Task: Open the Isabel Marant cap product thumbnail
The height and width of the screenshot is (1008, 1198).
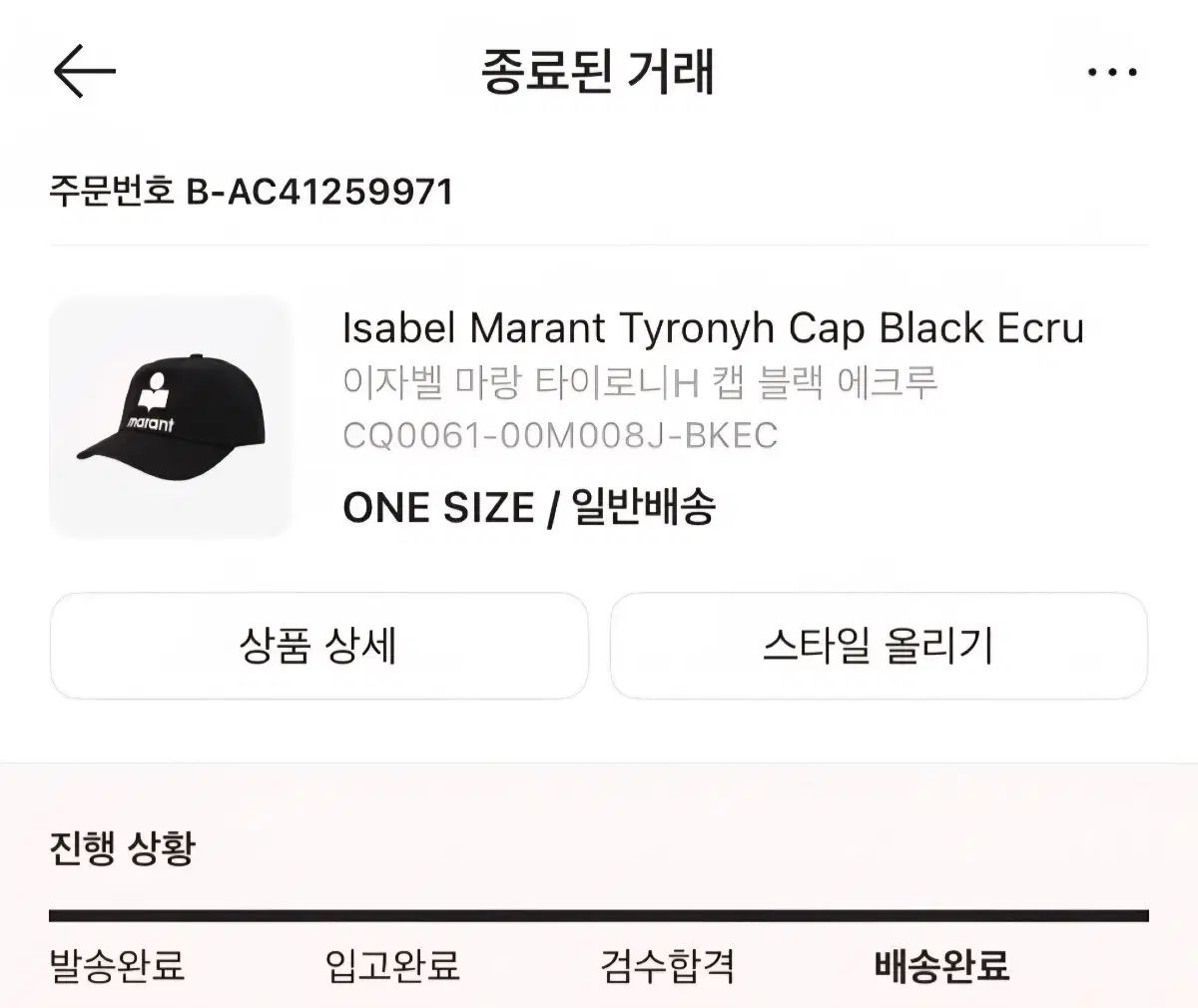Action: point(171,417)
